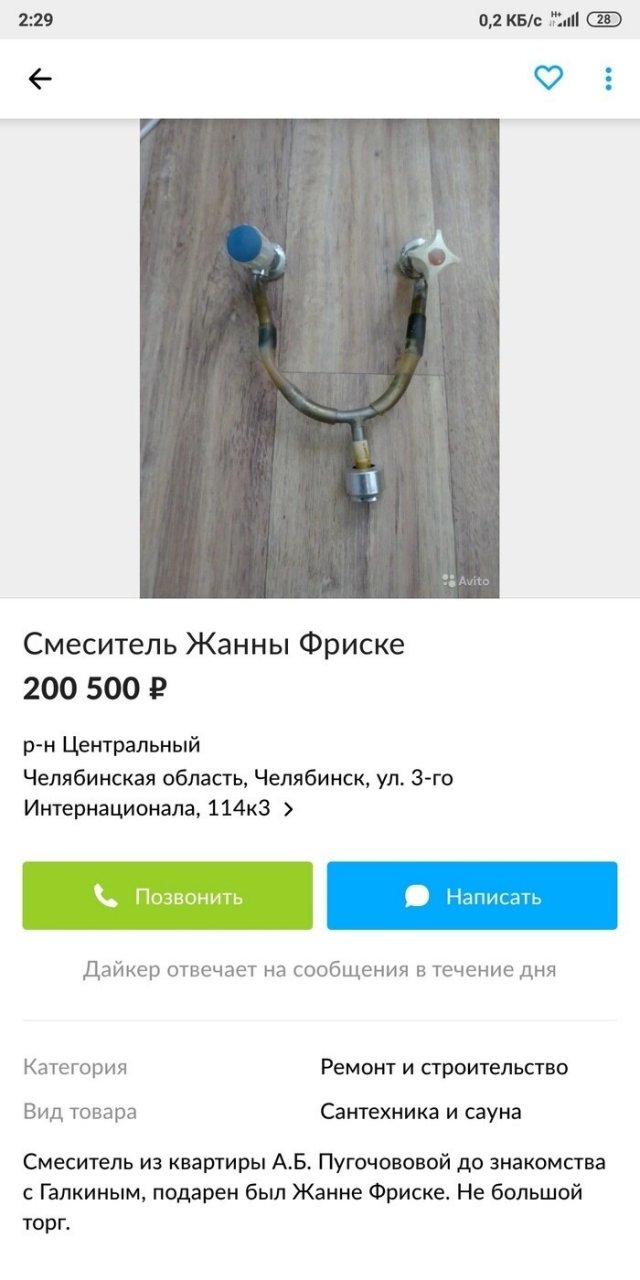Call the seller via Позвонить
The image size is (640, 1280).
coord(167,896)
